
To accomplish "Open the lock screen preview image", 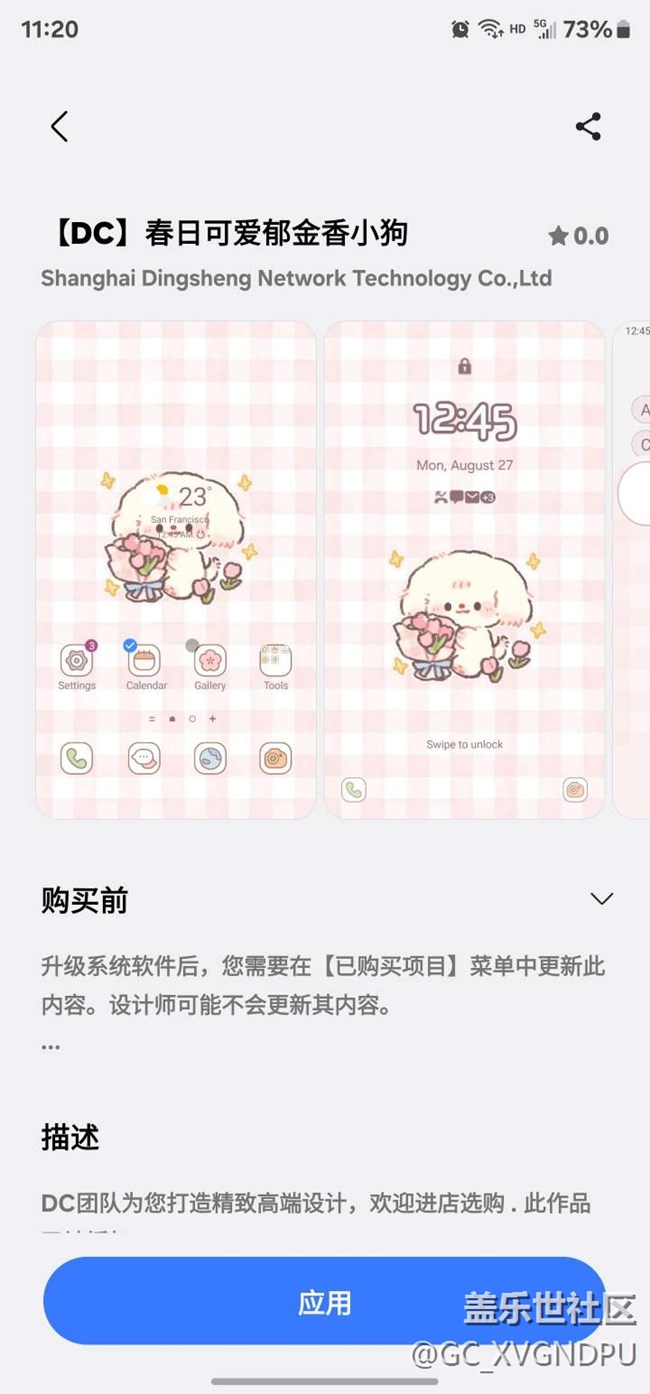I will coord(464,570).
